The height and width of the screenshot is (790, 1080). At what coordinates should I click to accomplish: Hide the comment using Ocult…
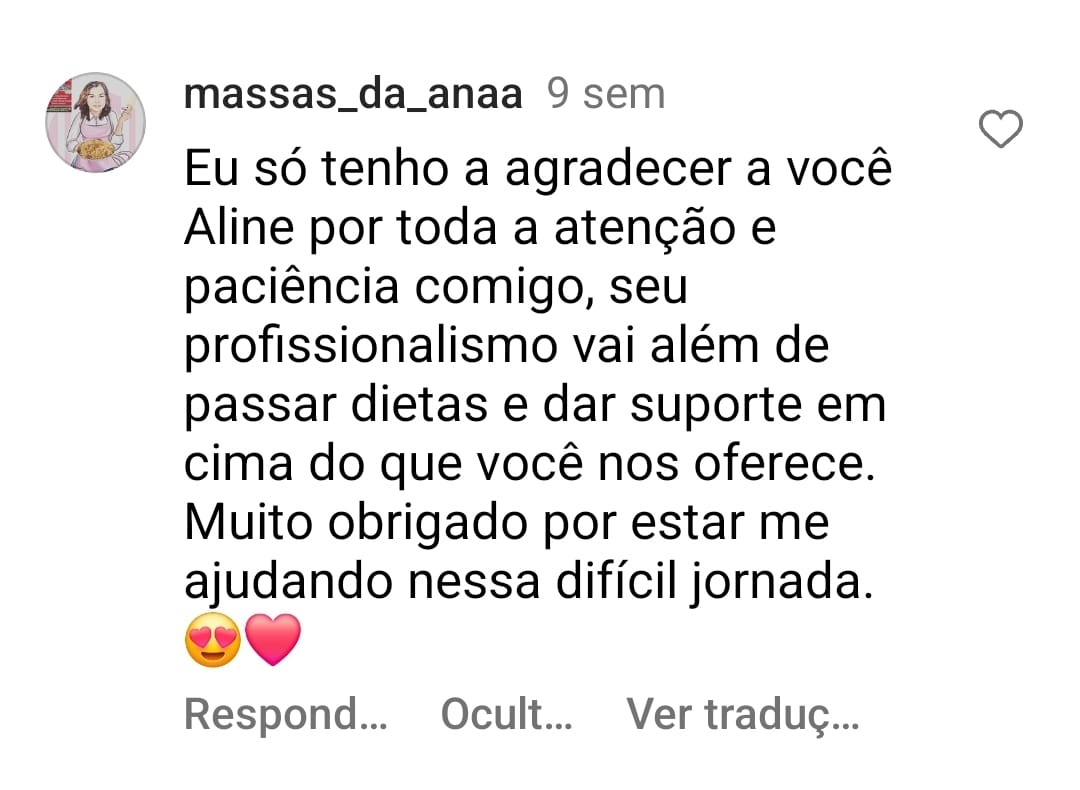[506, 714]
